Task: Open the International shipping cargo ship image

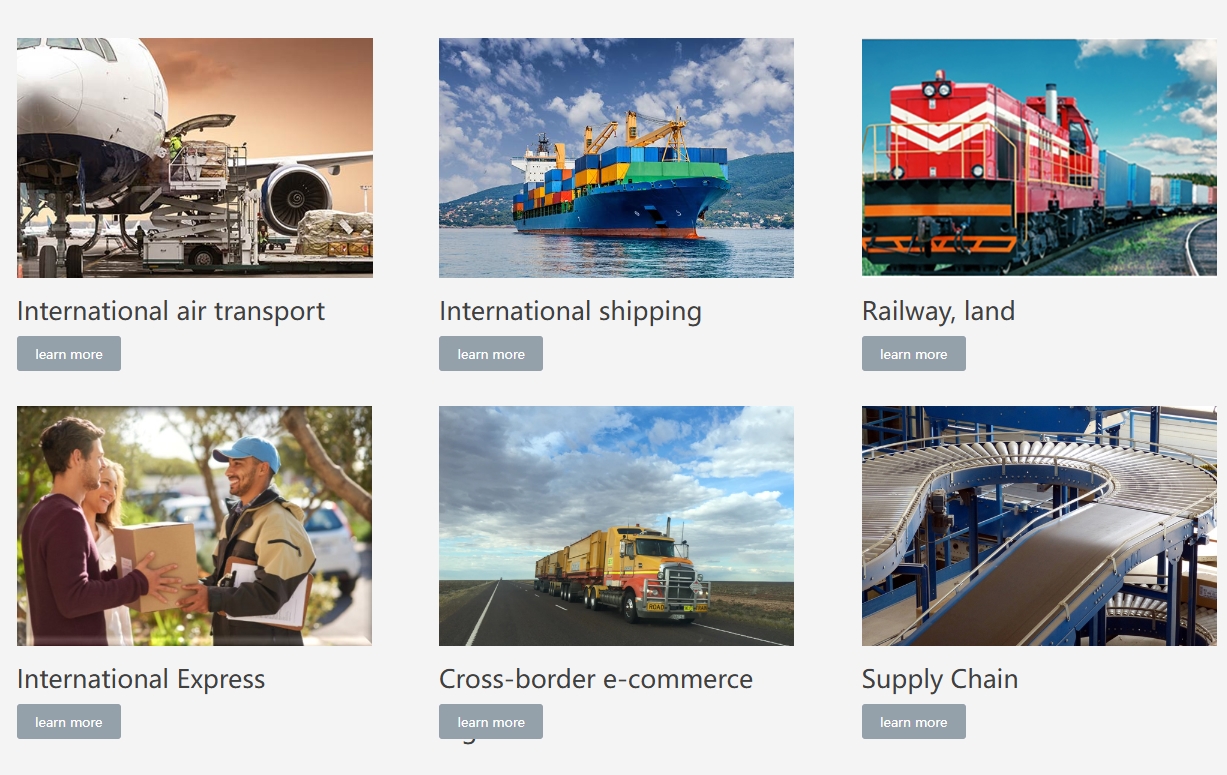Action: click(616, 158)
